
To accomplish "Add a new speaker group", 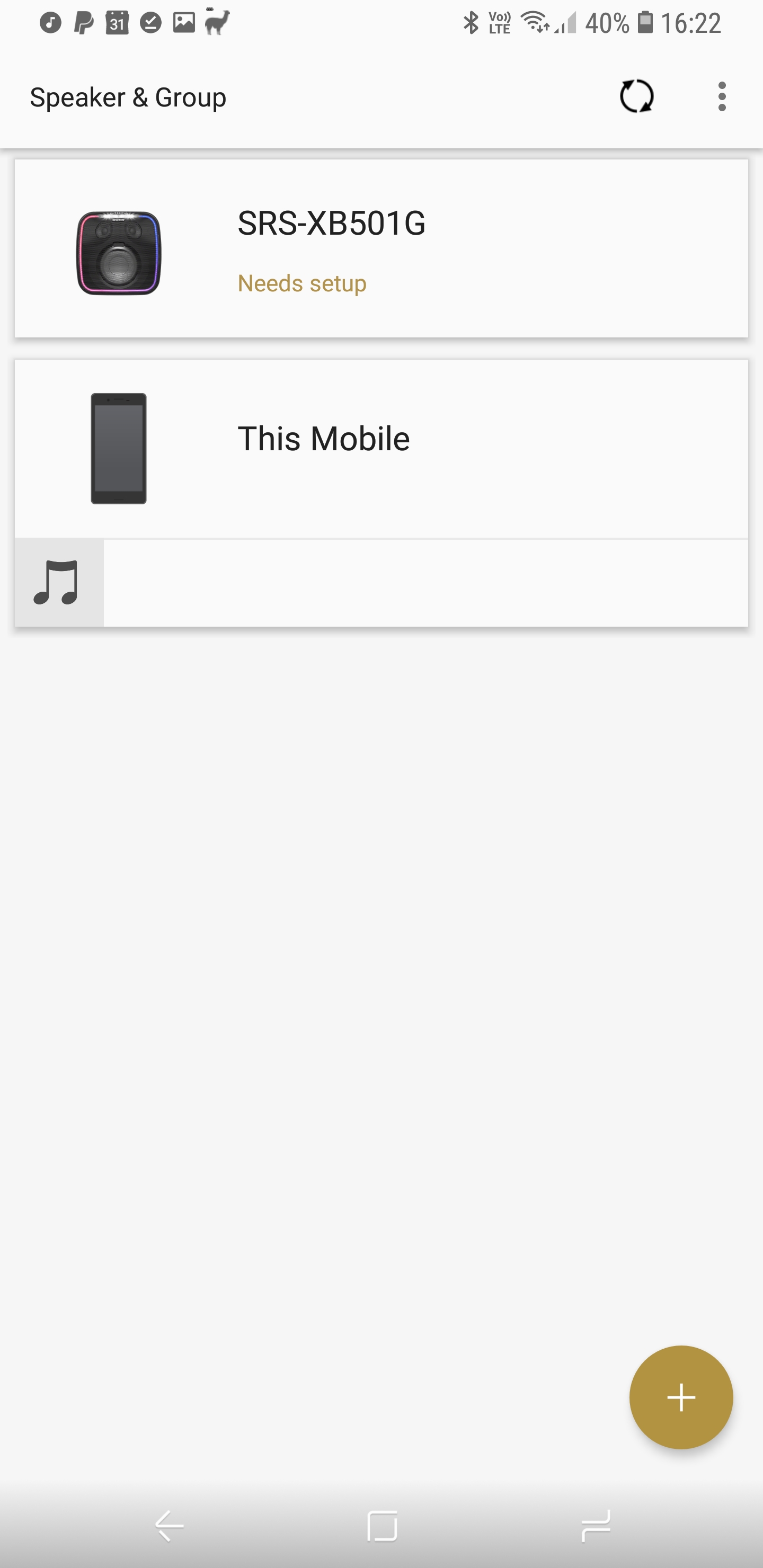I will point(681,1397).
